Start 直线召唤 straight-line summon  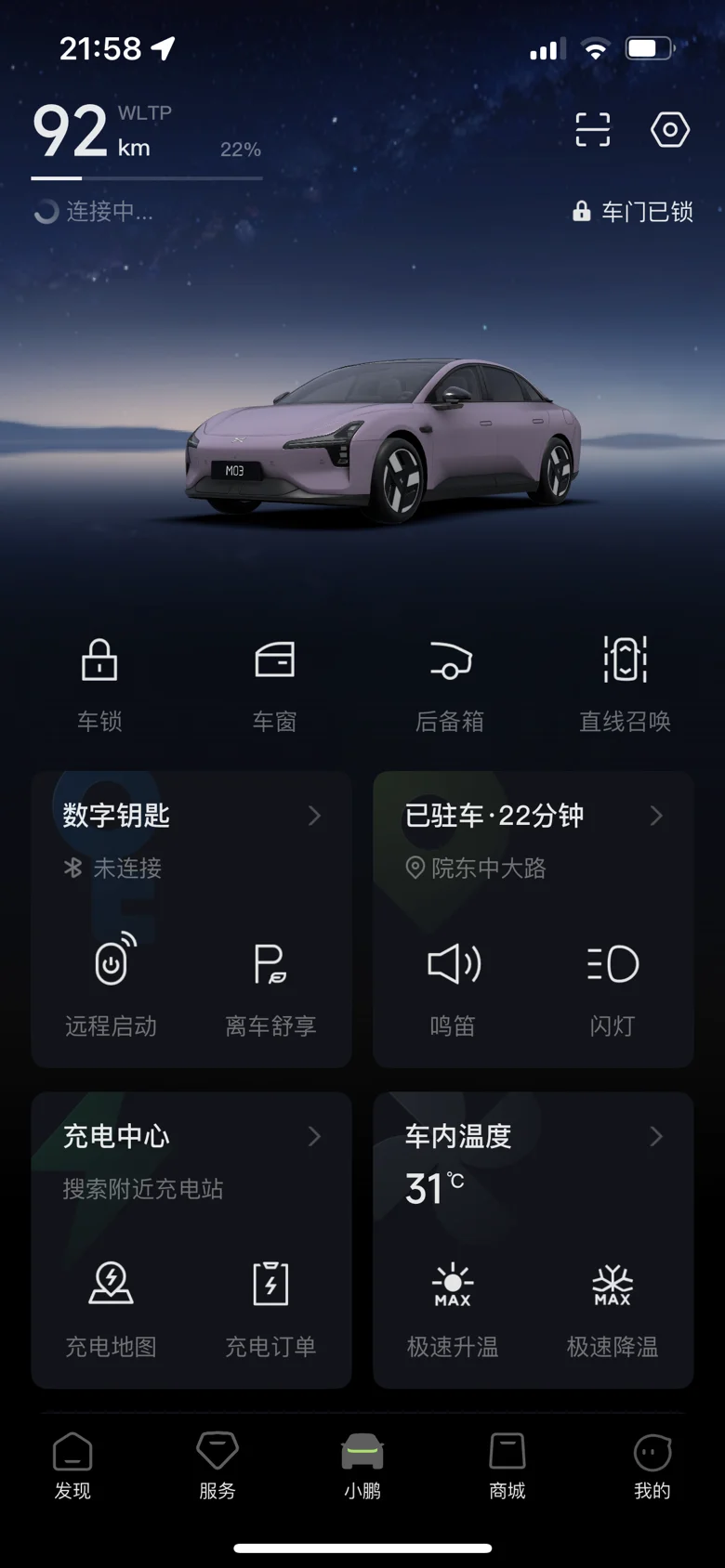coord(625,681)
